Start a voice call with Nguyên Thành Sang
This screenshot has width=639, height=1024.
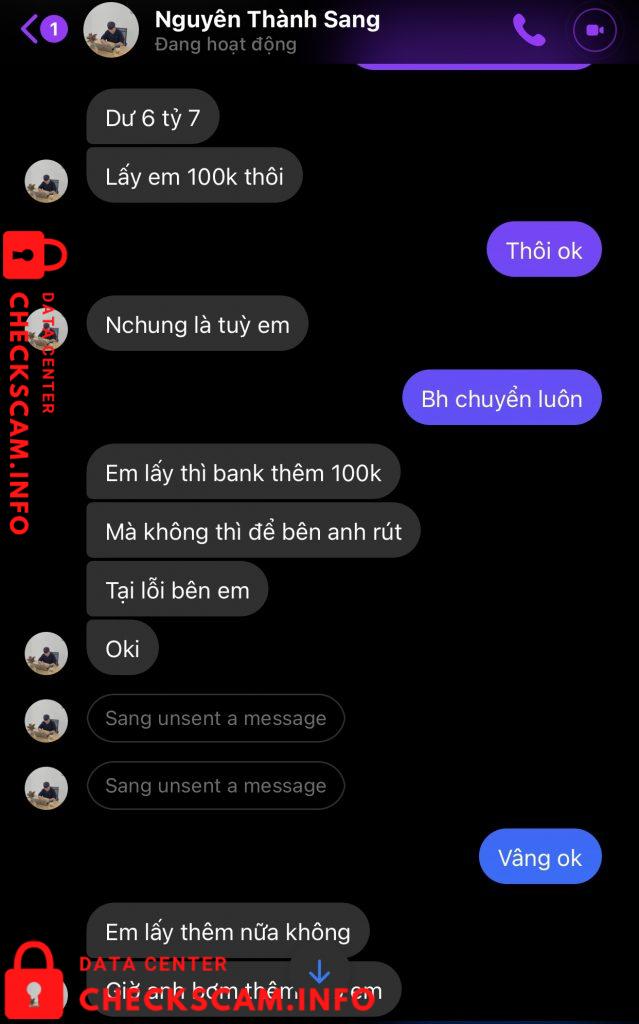click(x=529, y=30)
